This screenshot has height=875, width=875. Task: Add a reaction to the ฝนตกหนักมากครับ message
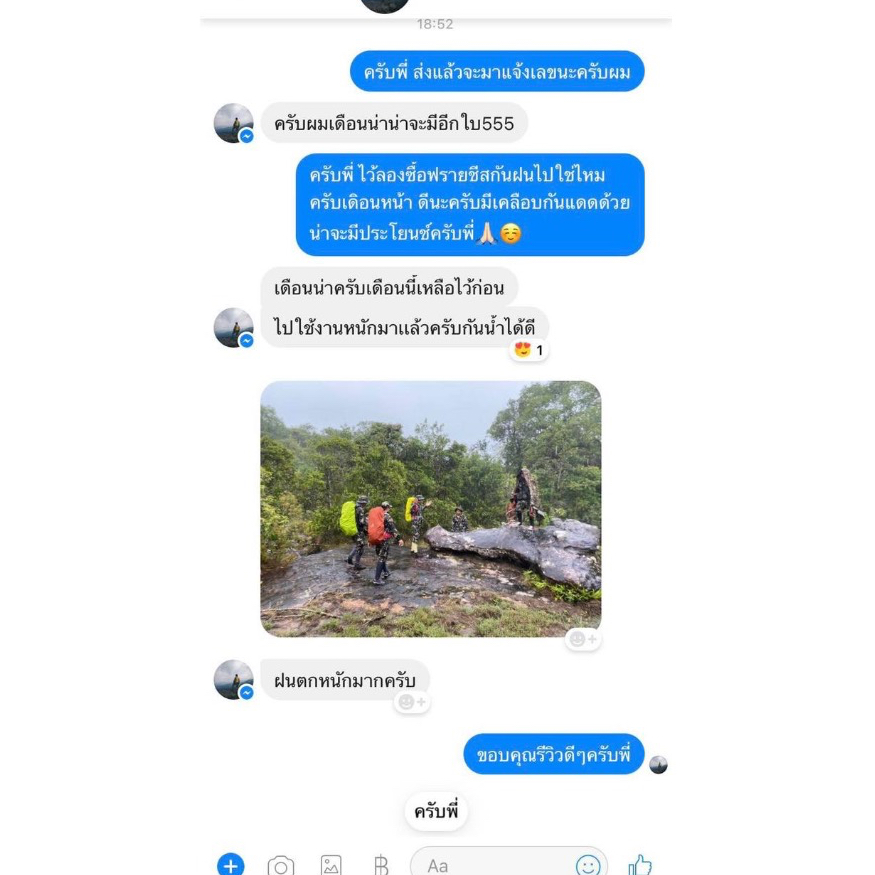[412, 701]
